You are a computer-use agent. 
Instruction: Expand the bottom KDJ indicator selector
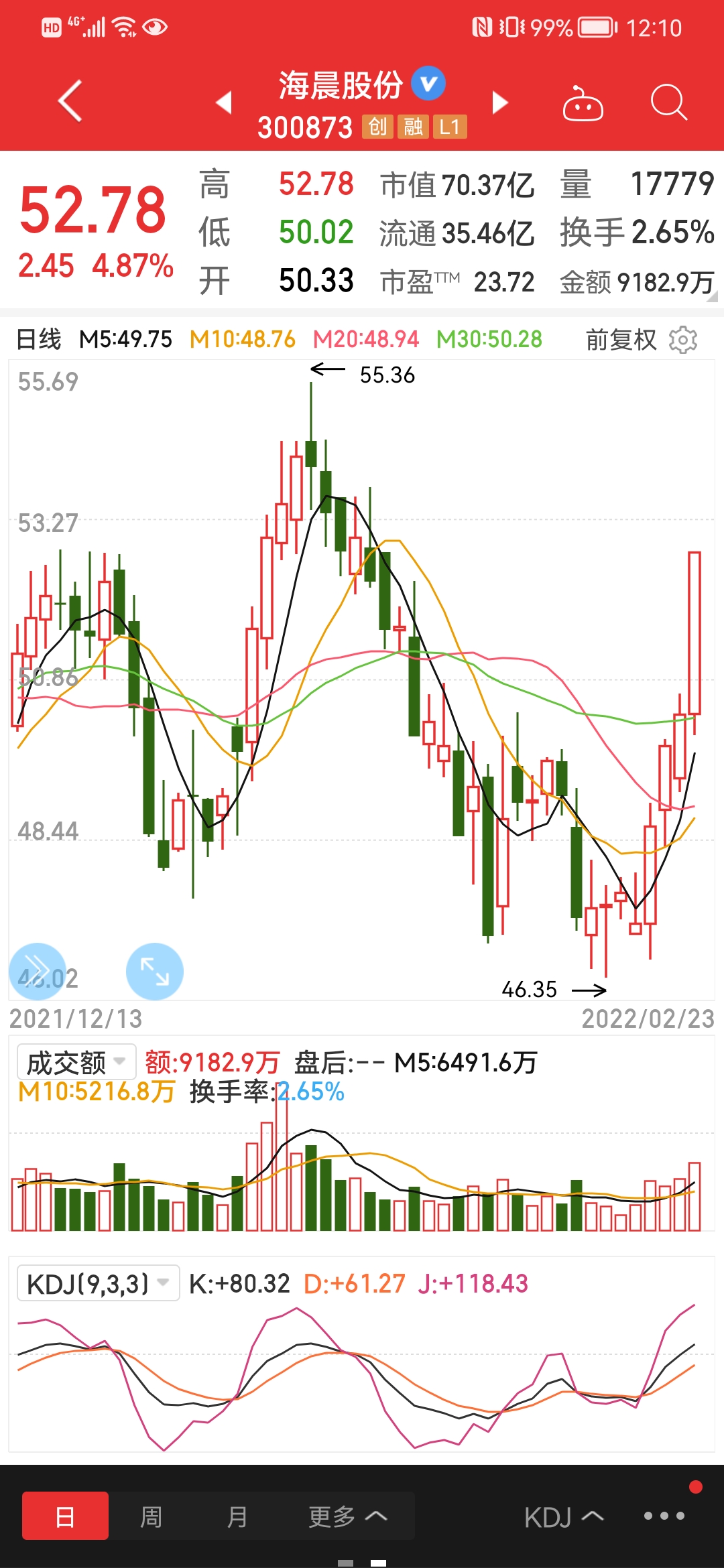pos(564,1517)
